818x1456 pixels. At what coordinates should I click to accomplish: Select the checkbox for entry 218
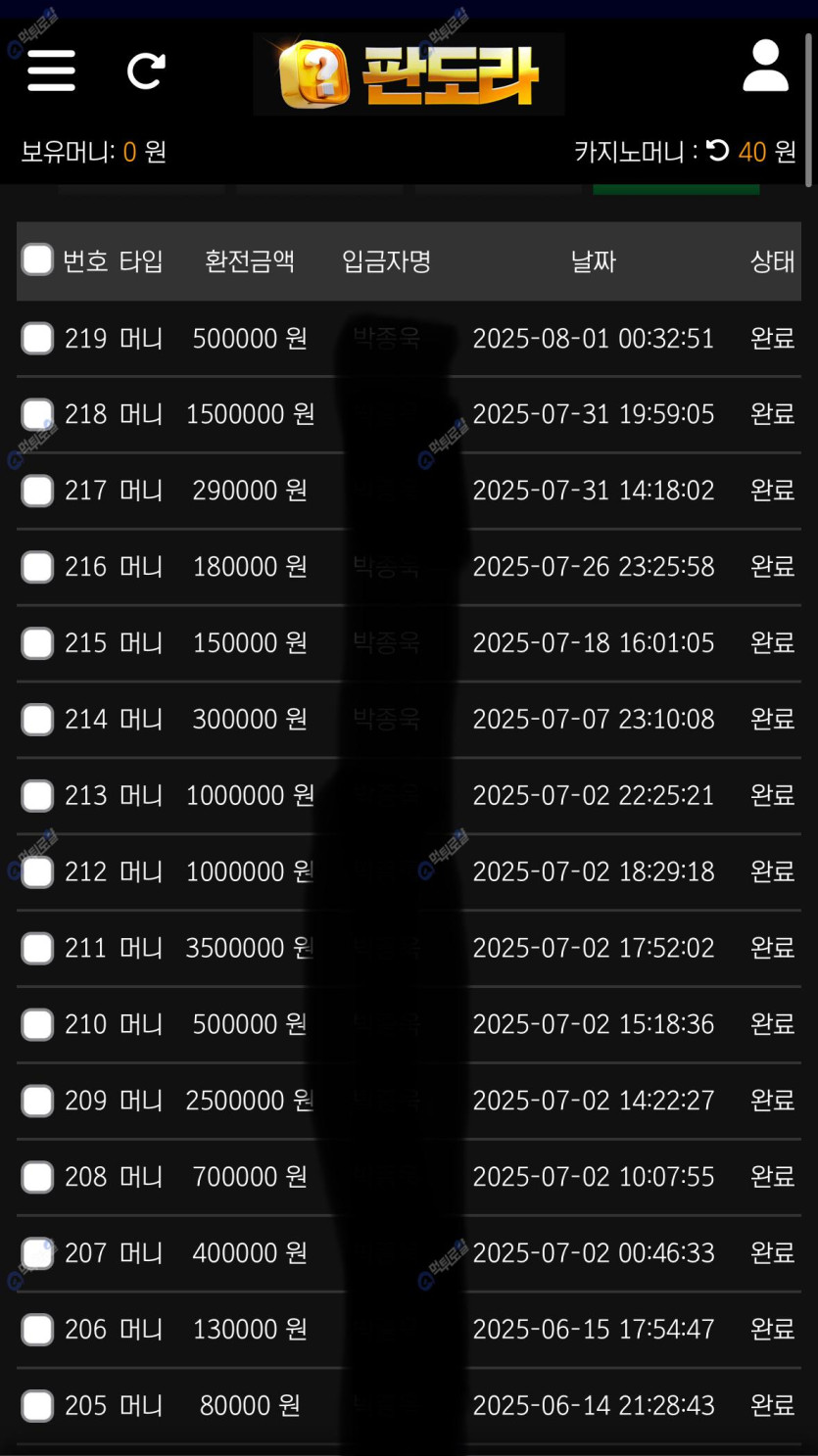[37, 414]
